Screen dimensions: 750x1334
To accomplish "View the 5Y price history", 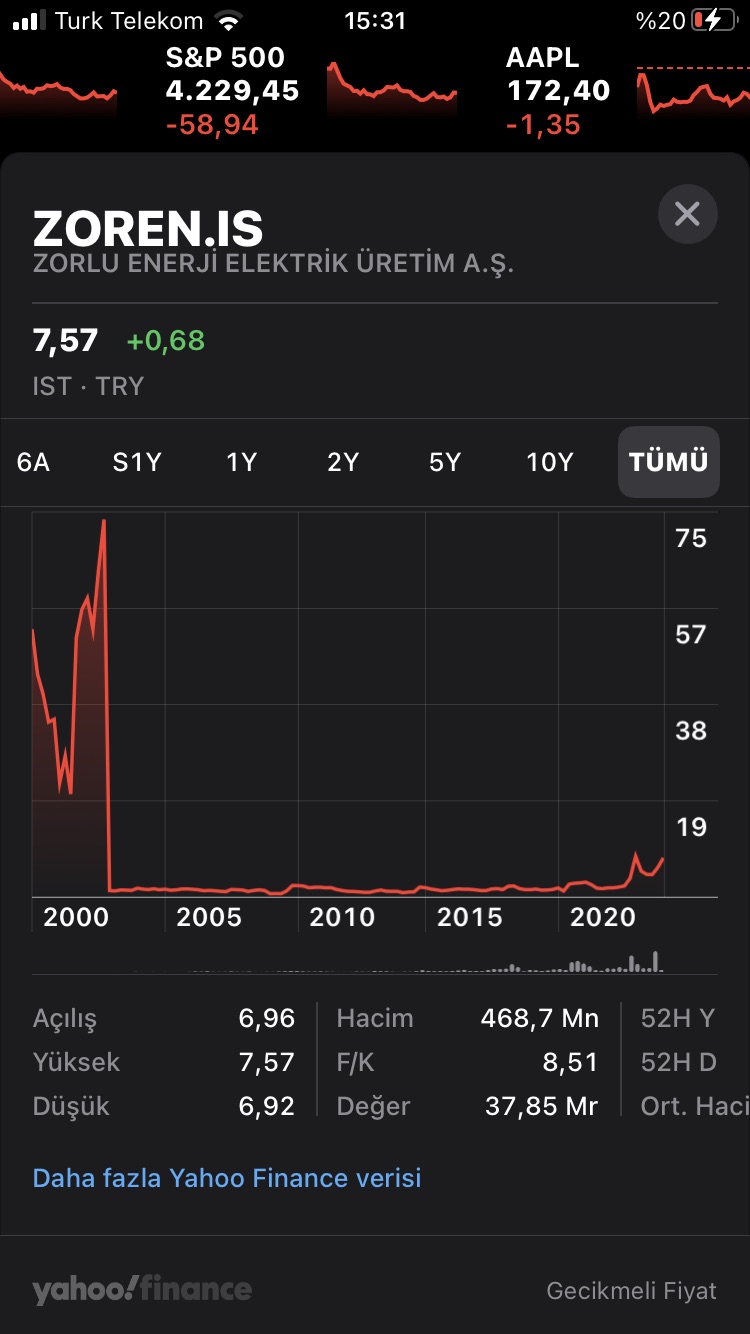I will pos(445,462).
